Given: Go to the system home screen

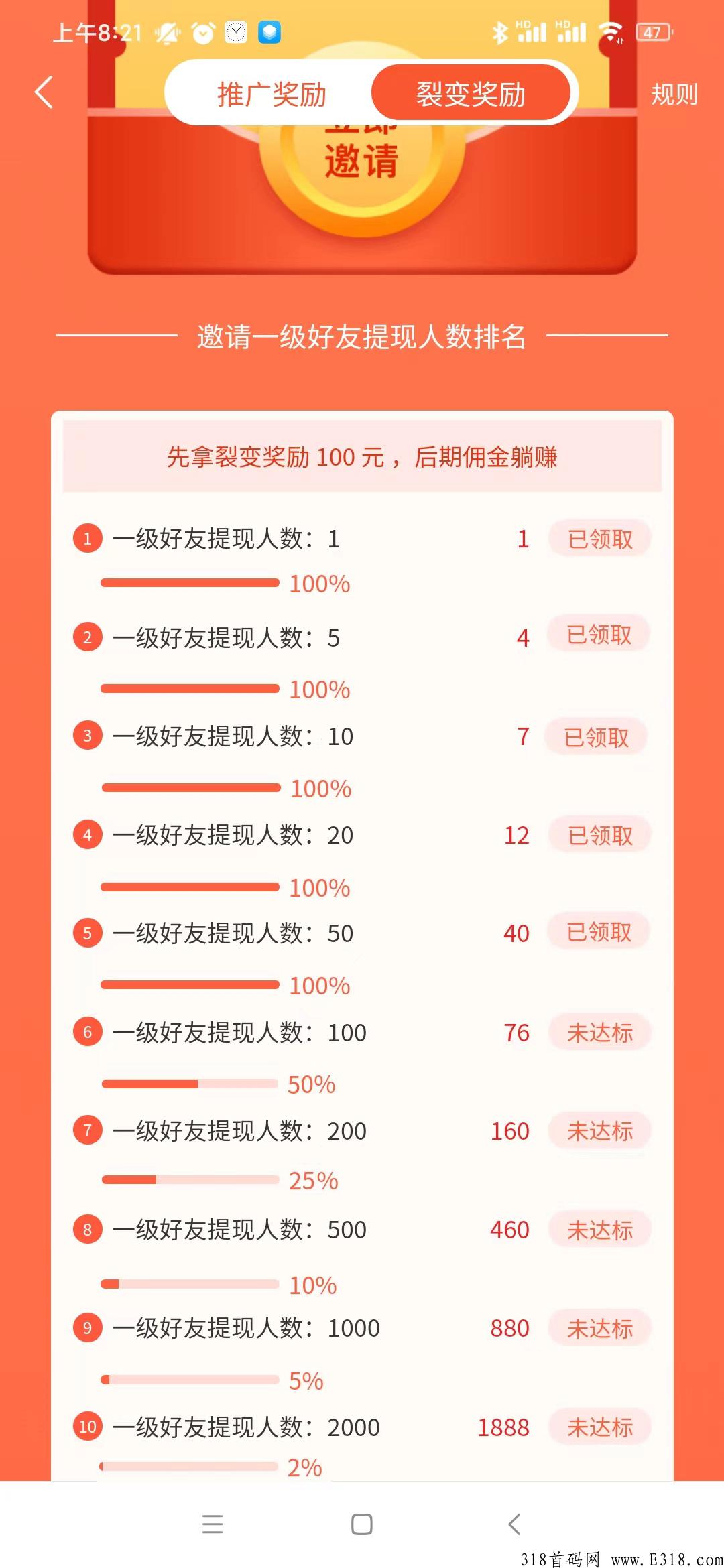Looking at the screenshot, I should (x=362, y=1524).
